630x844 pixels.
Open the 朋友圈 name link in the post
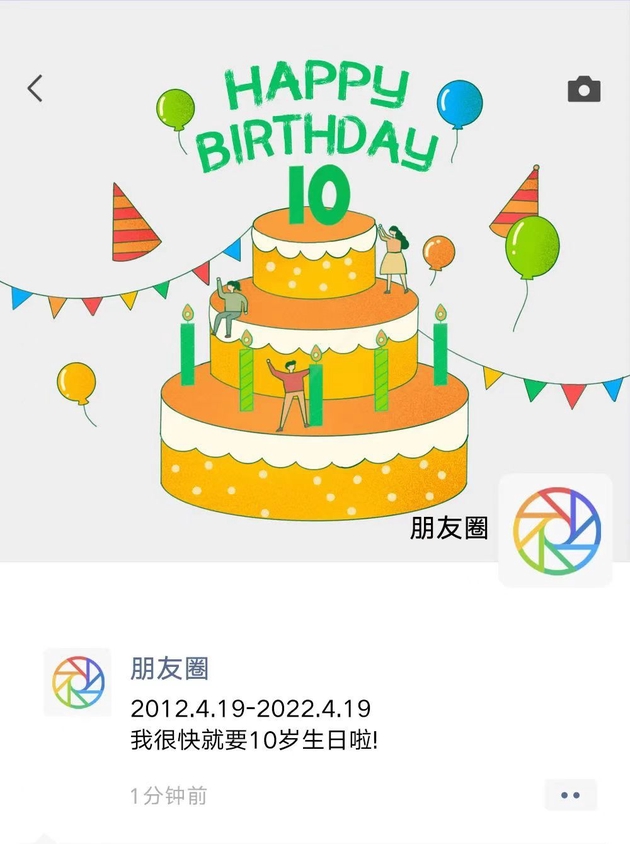(169, 668)
